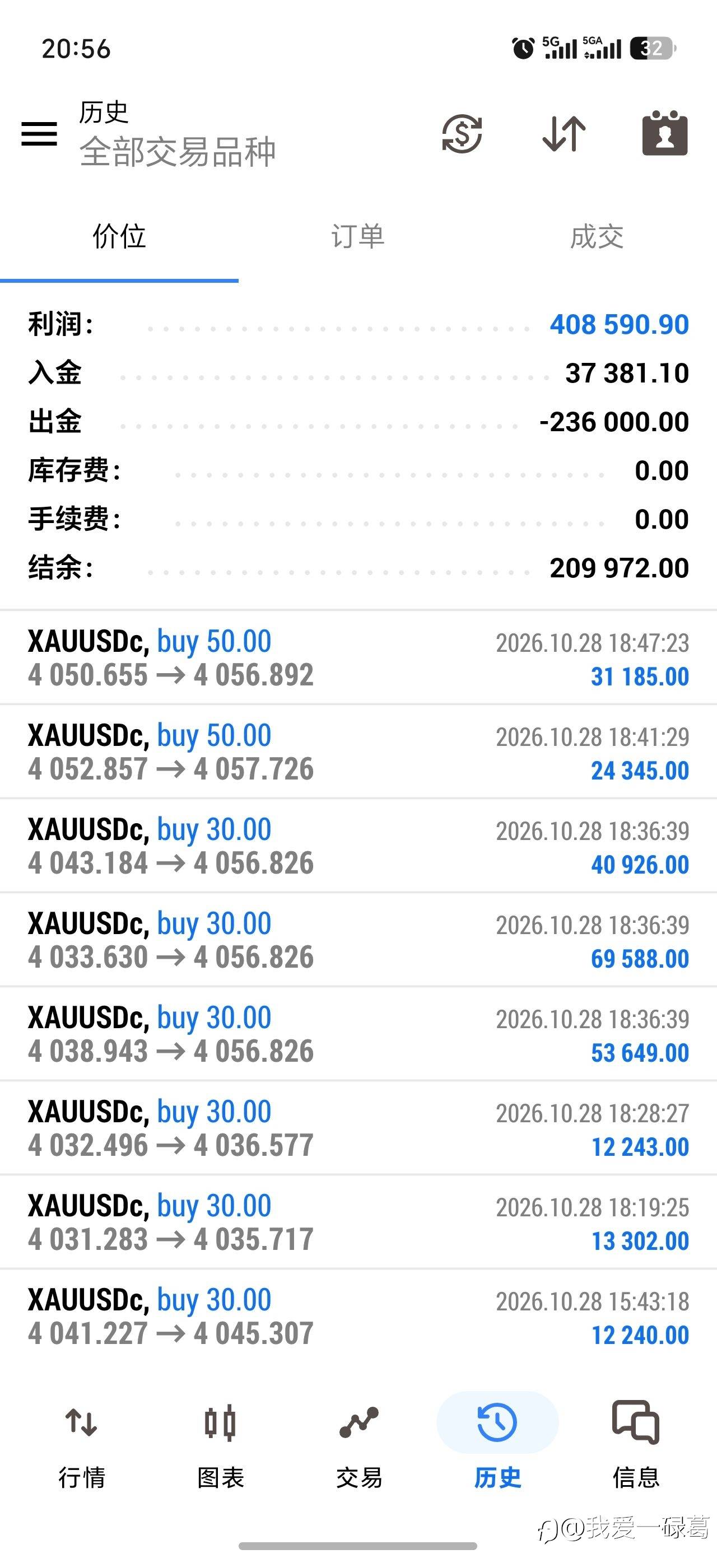Switch to the 订单 tab

click(358, 236)
